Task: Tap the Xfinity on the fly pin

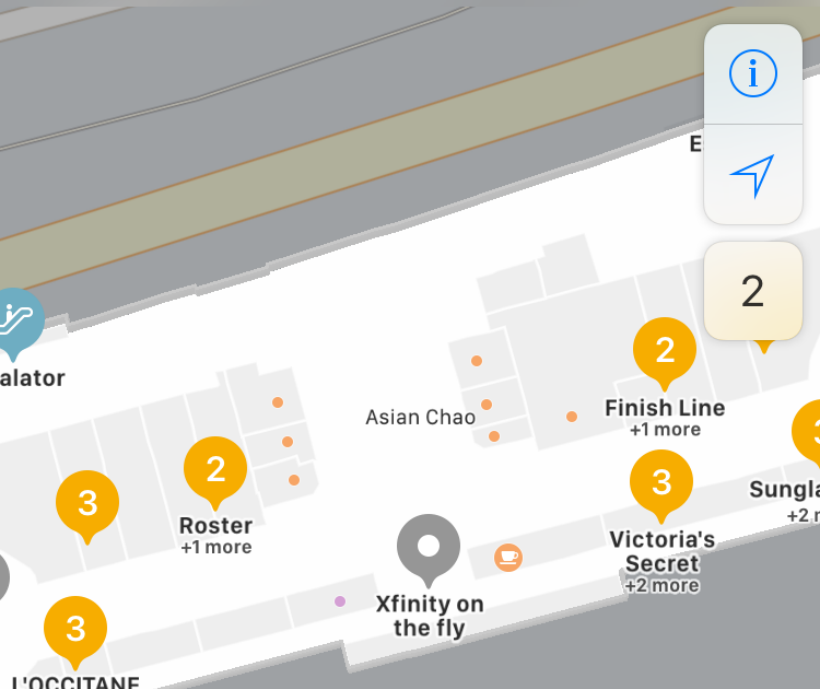Action: [428, 546]
